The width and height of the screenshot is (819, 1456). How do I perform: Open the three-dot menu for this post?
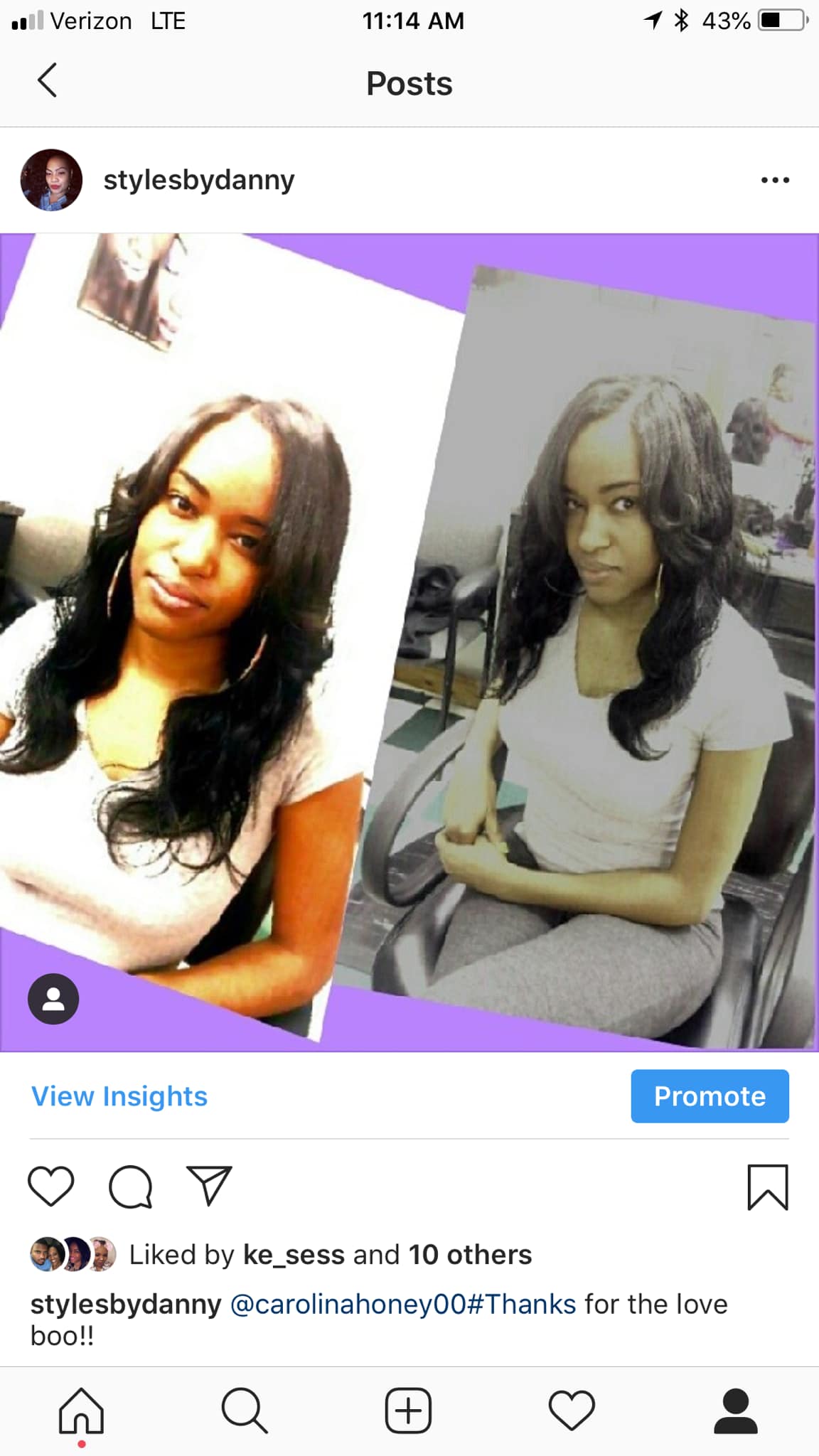775,180
